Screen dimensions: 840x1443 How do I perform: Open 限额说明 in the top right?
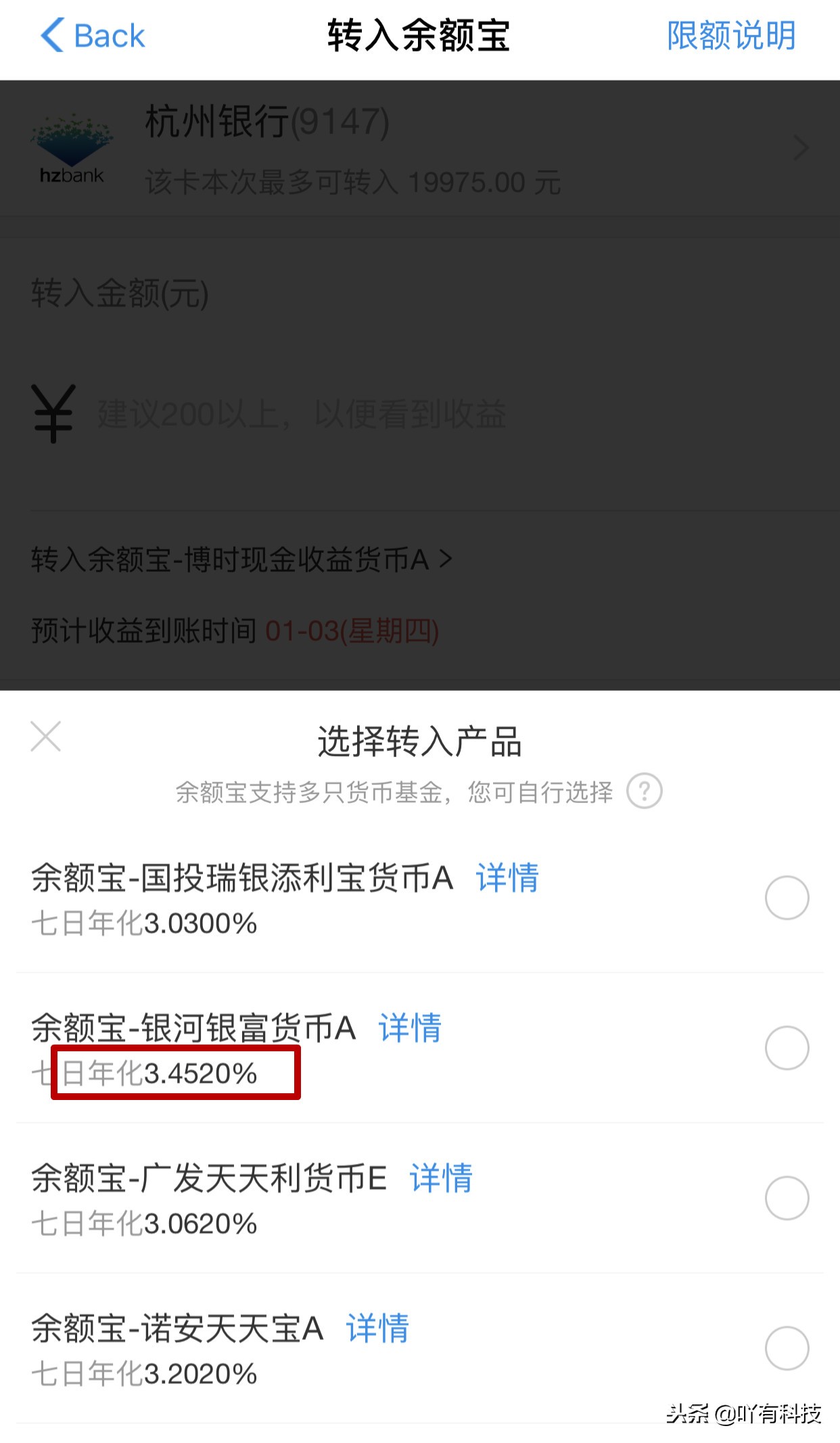click(x=731, y=35)
